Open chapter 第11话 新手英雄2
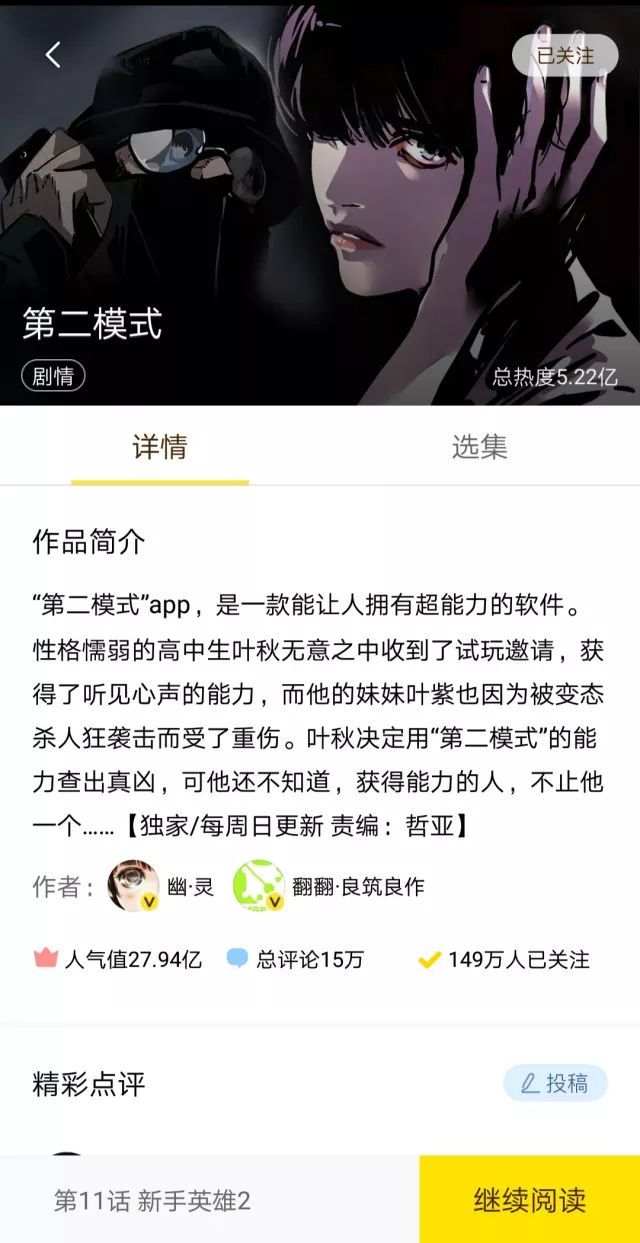This screenshot has width=640, height=1243. (x=152, y=1201)
